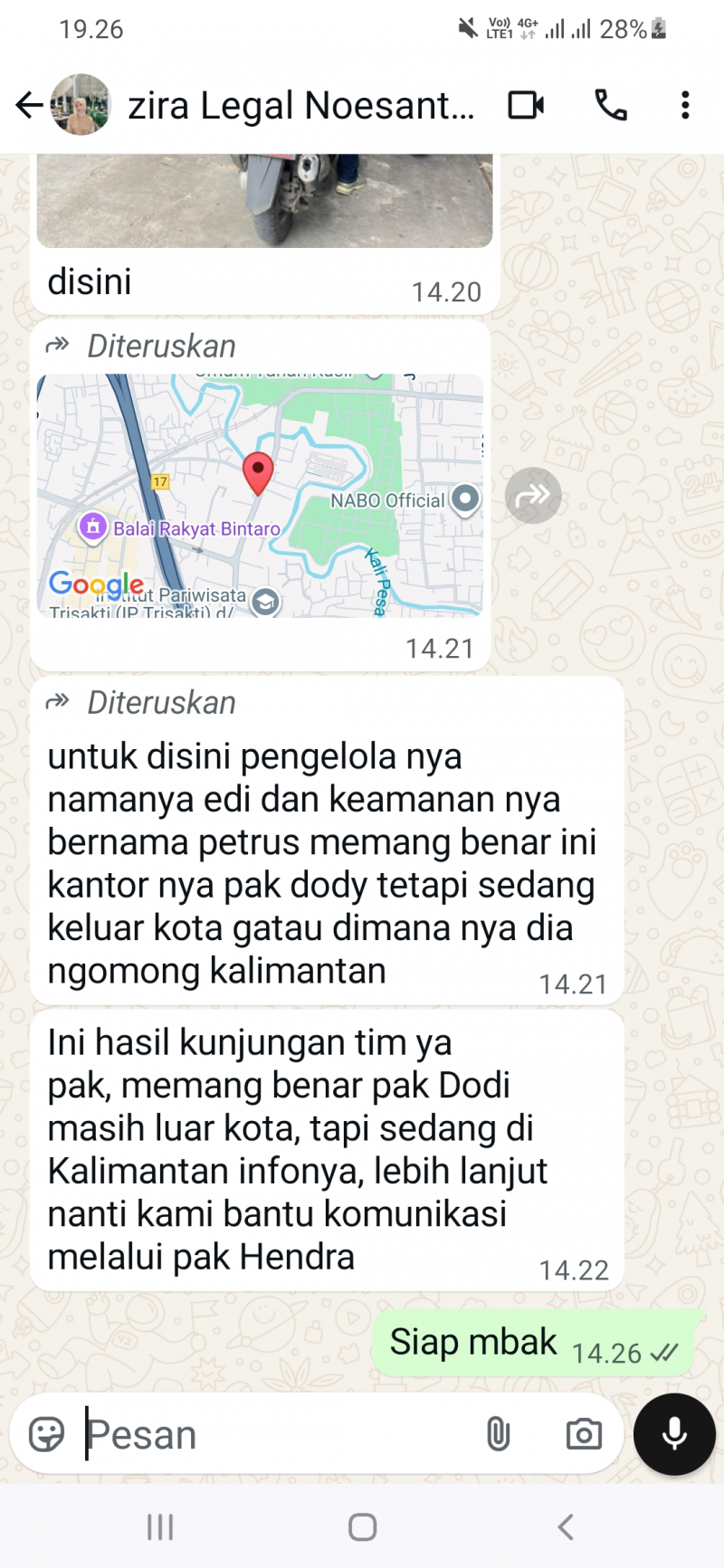724x1568 pixels.
Task: Open zira Legal Noesant contact info
Action: tap(300, 105)
